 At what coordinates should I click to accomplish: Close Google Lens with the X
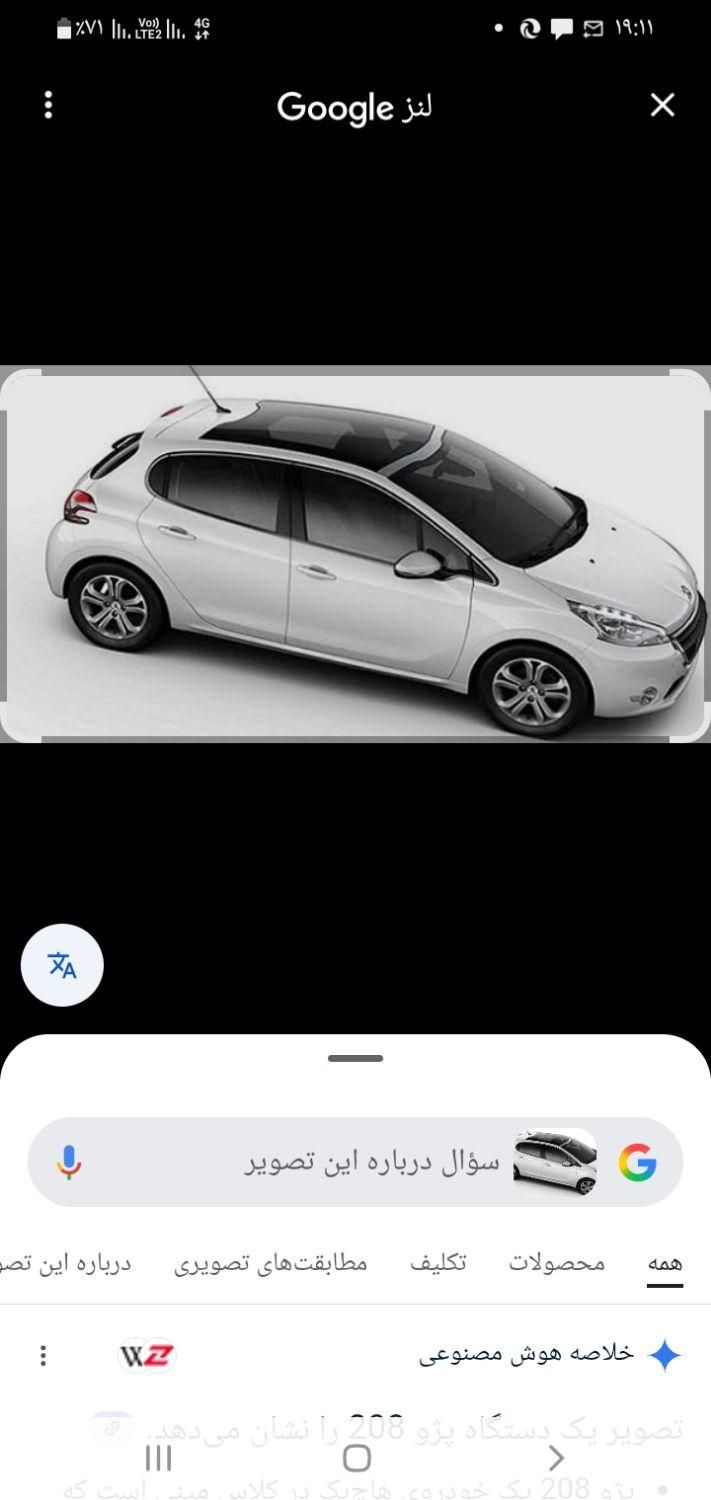pyautogui.click(x=662, y=105)
